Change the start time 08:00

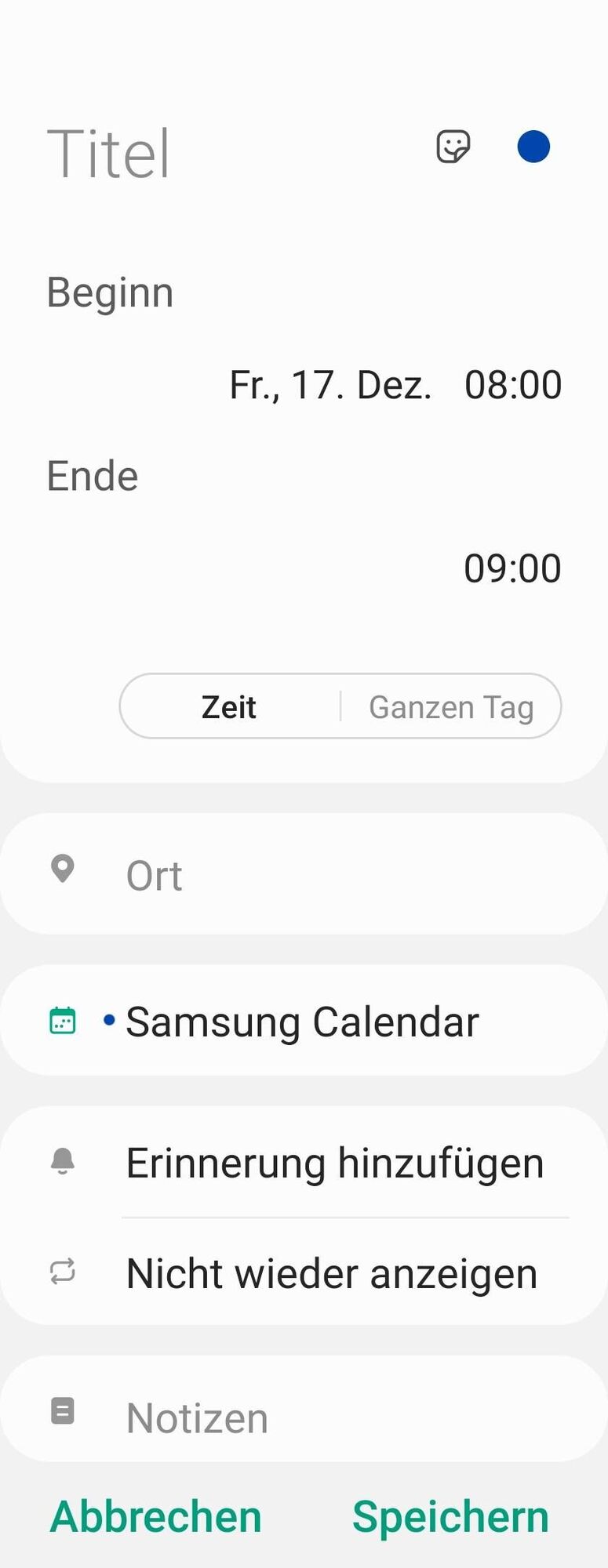tap(513, 385)
